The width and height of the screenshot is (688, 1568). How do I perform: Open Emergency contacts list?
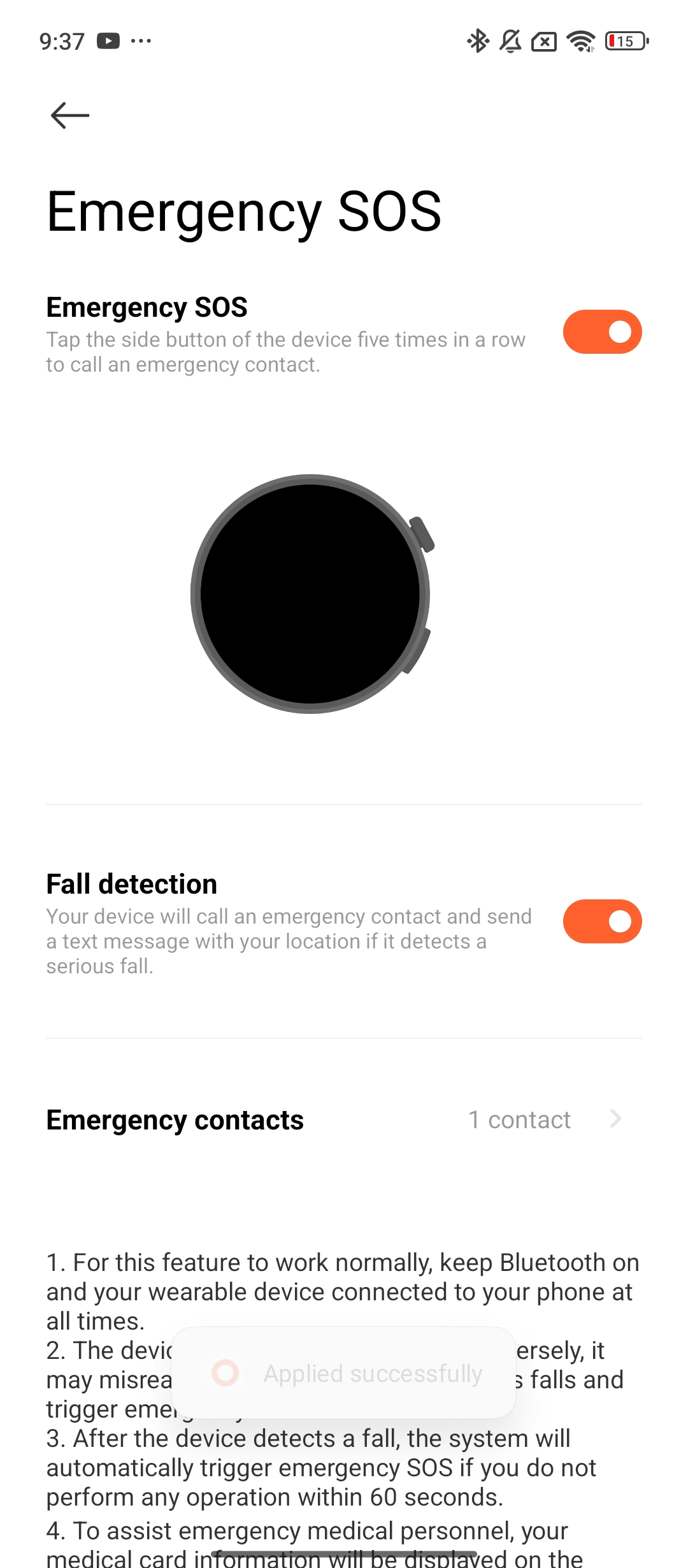[344, 1120]
